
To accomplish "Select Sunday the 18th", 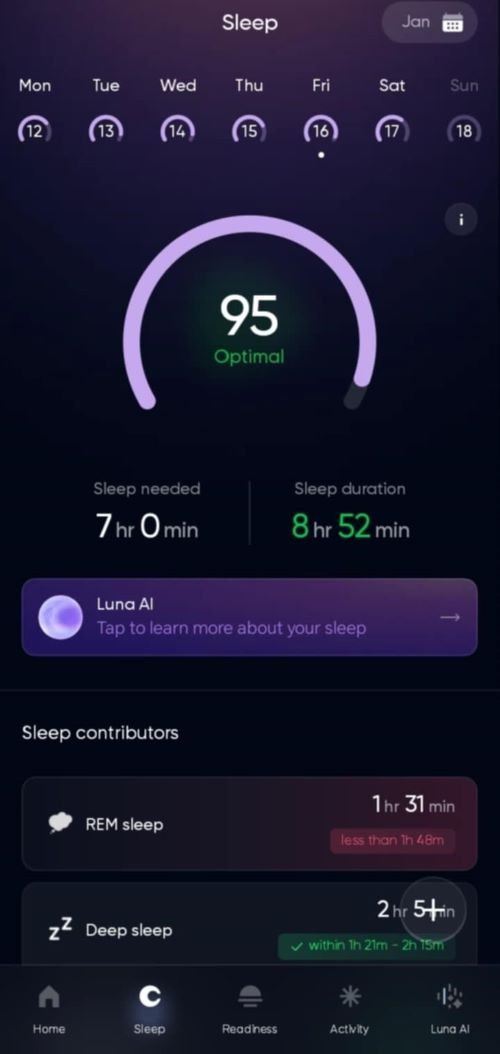I will pos(464,130).
